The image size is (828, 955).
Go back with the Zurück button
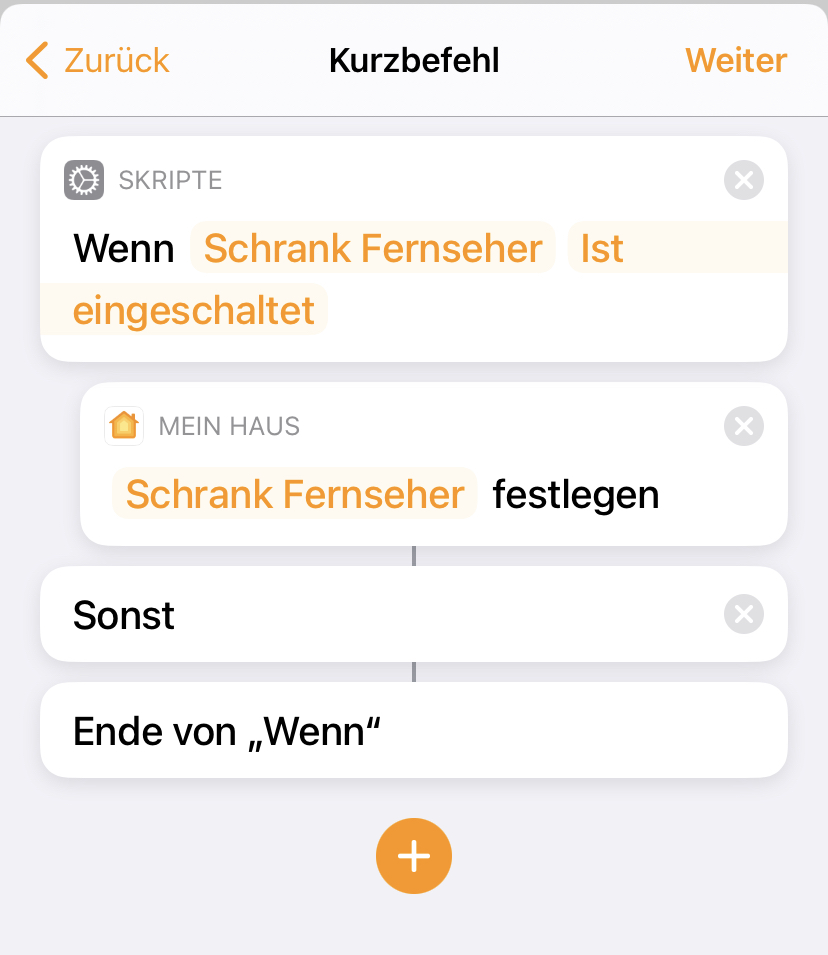(98, 61)
